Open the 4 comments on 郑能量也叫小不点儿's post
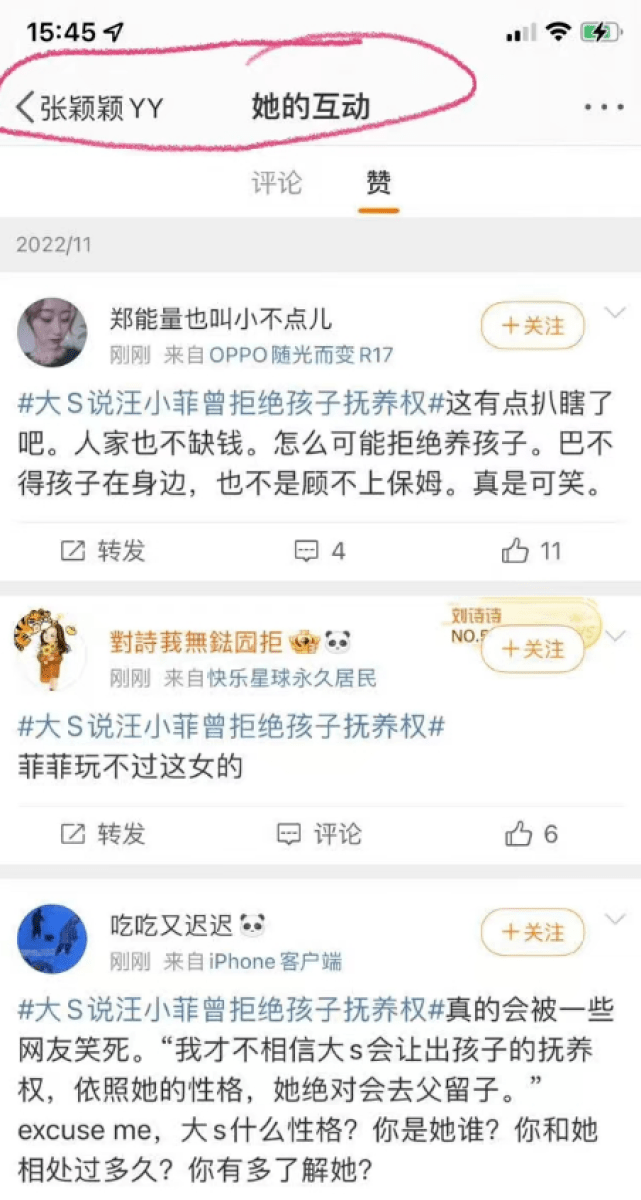The height and width of the screenshot is (1200, 641). (x=319, y=550)
